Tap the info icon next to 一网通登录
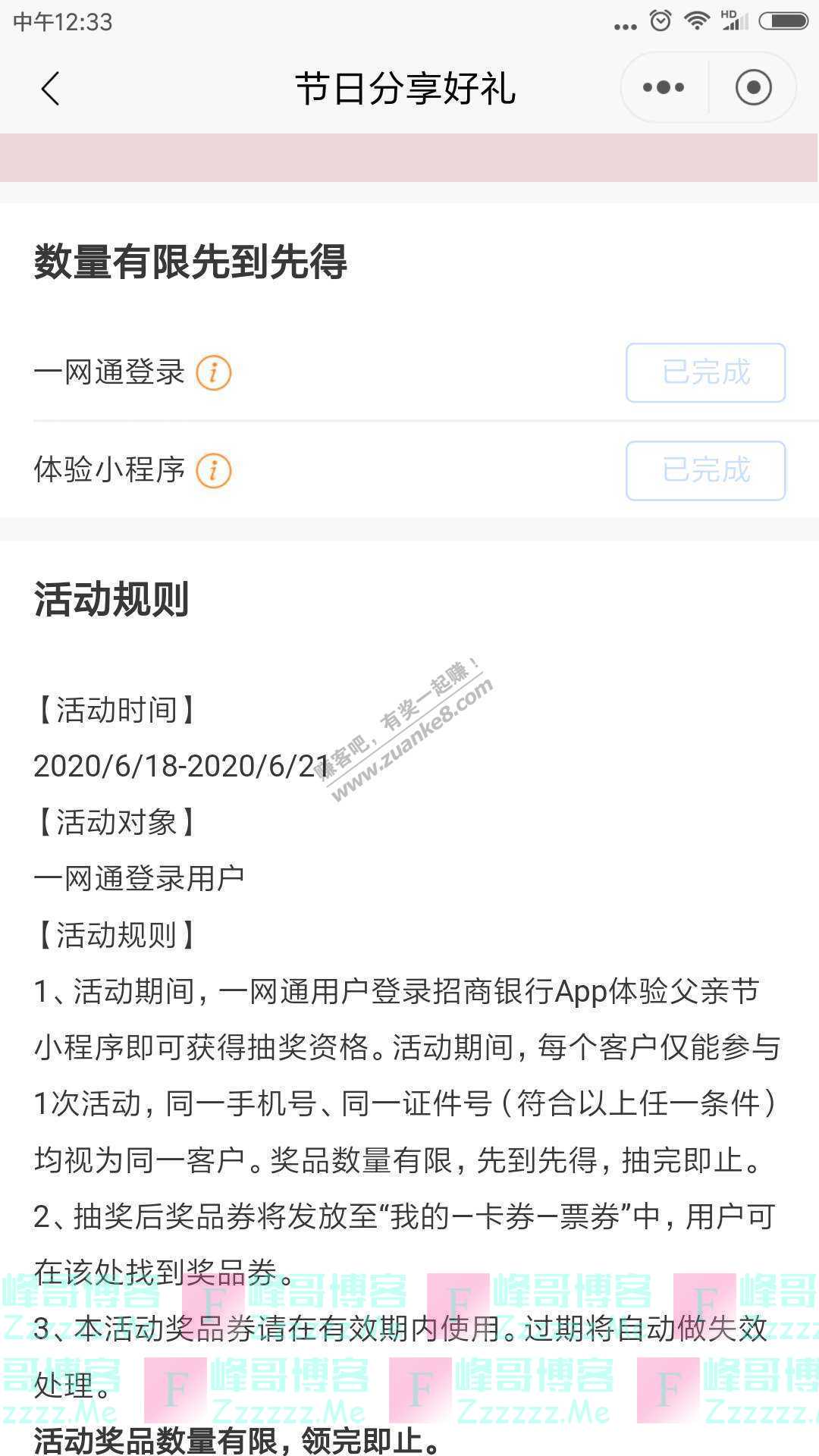 click(x=214, y=373)
